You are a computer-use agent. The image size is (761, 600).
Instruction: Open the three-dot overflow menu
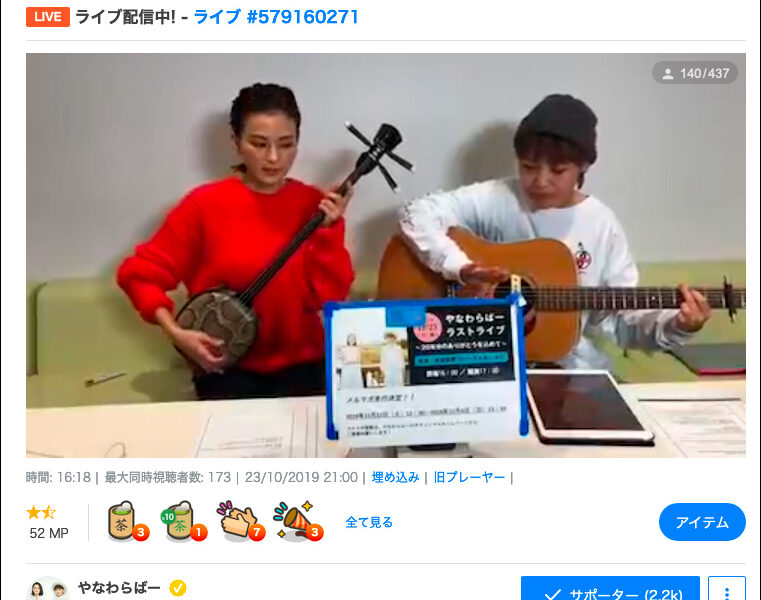(x=726, y=593)
